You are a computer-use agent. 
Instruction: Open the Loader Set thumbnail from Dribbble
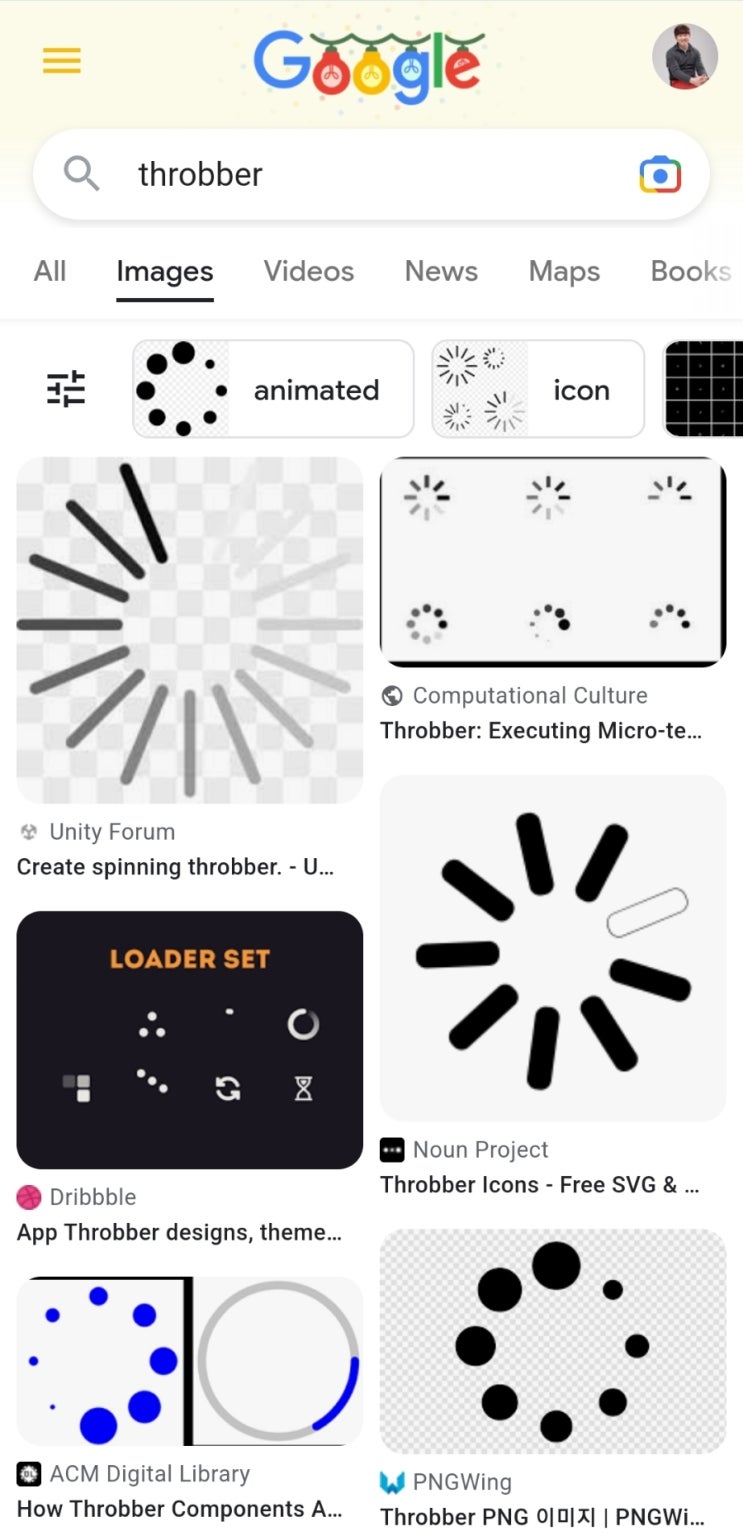pos(189,1040)
